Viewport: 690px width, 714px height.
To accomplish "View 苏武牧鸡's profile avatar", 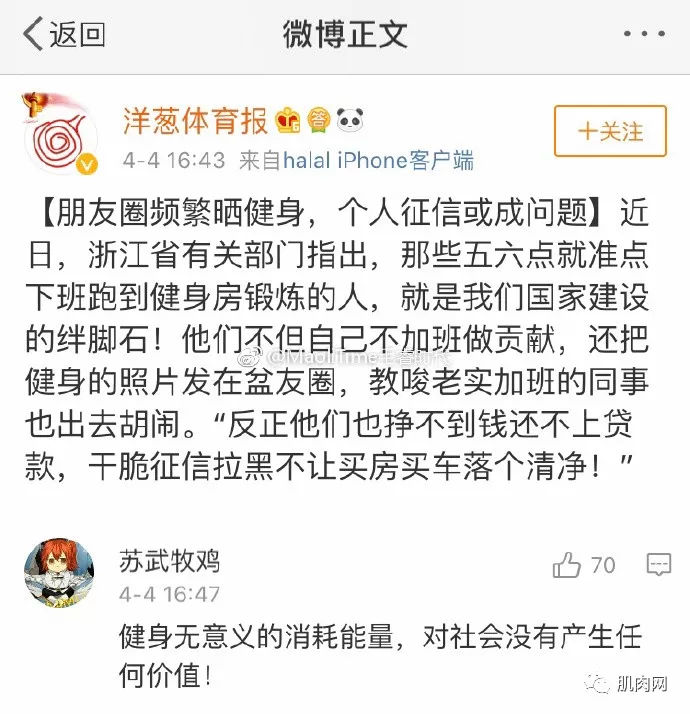I will [x=59, y=573].
